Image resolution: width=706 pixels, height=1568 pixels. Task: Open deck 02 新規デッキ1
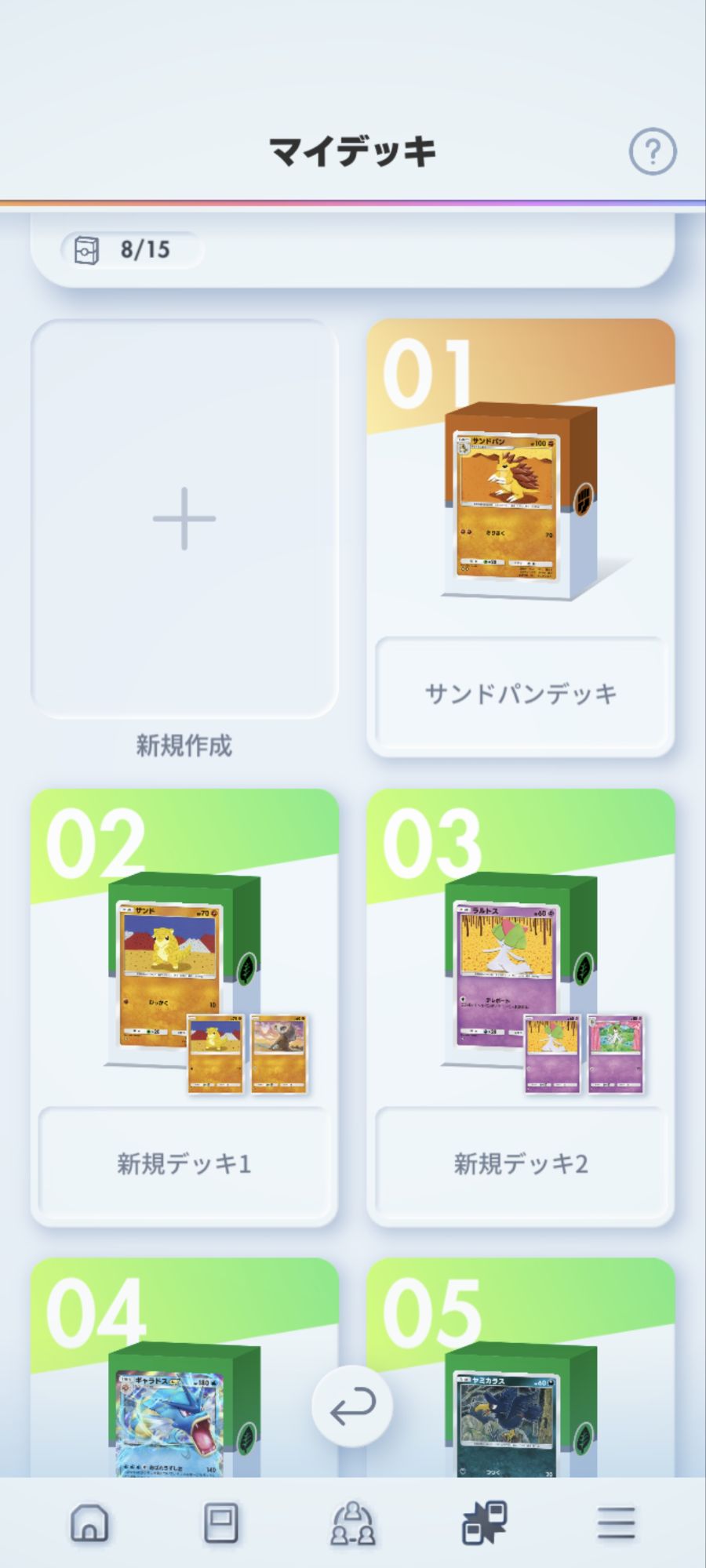184,1007
